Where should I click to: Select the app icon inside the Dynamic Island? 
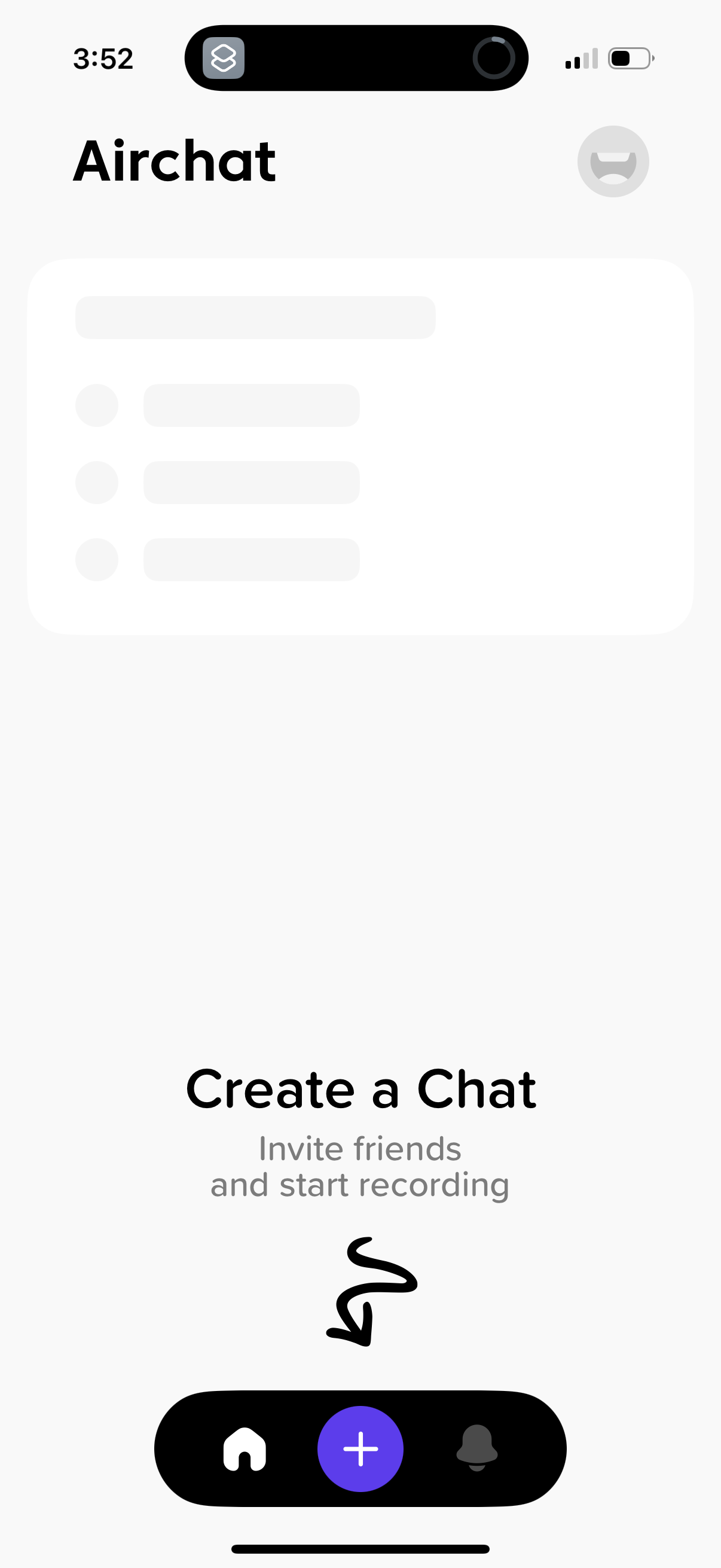(222, 59)
